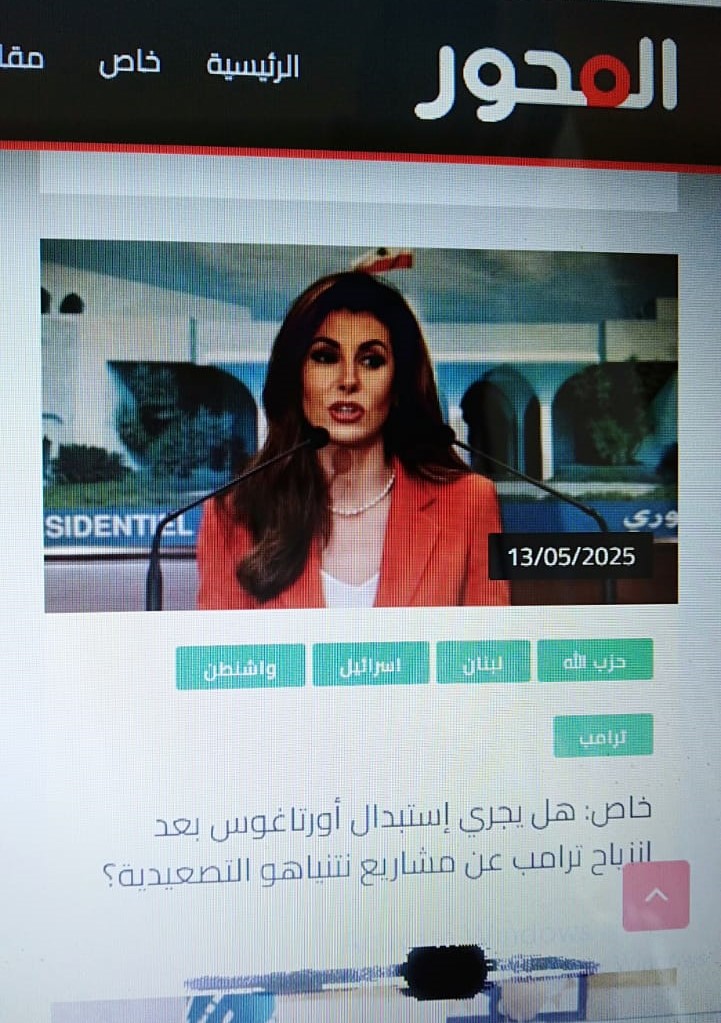Select the ترامب tag chip

(603, 737)
